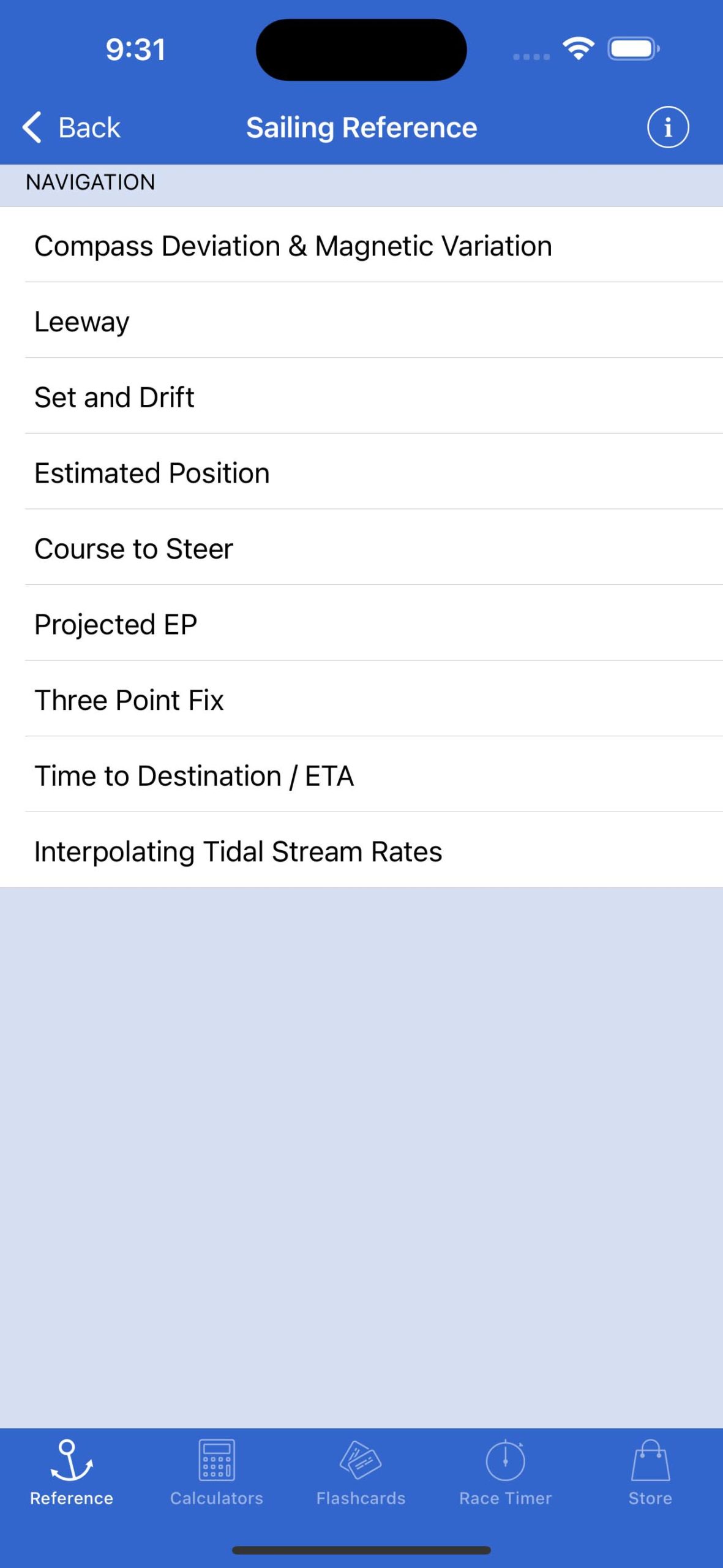Screen dimensions: 723x1568
Task: Open Course to Steer
Action: (361, 548)
